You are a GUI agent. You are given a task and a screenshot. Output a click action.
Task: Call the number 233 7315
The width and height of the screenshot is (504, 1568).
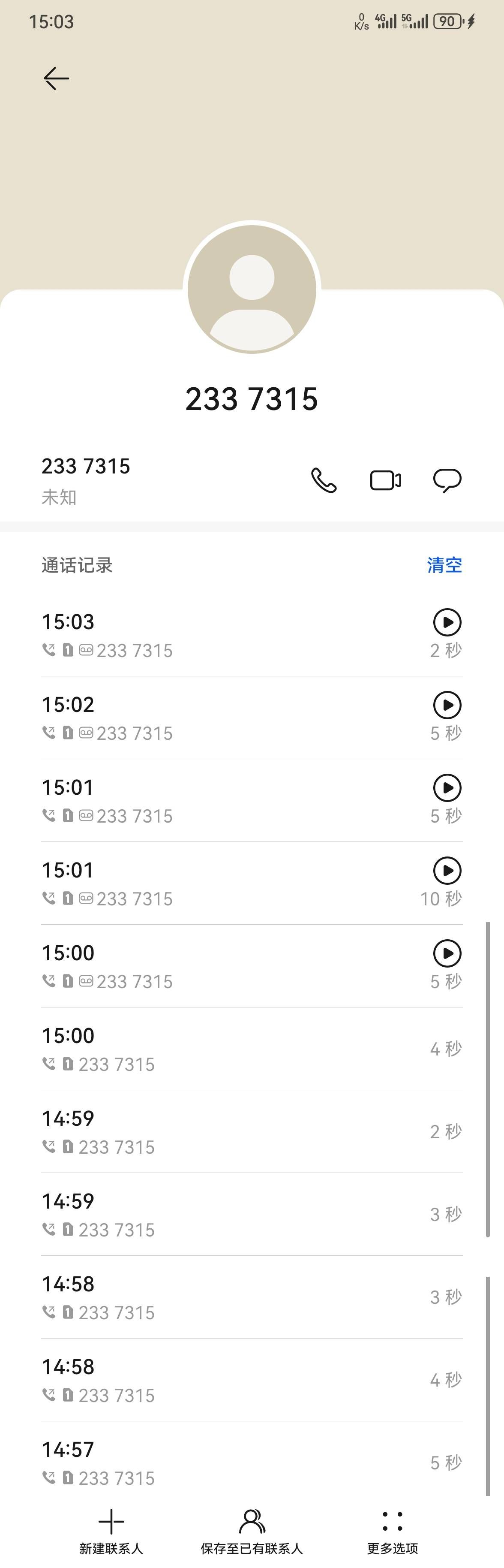(324, 480)
